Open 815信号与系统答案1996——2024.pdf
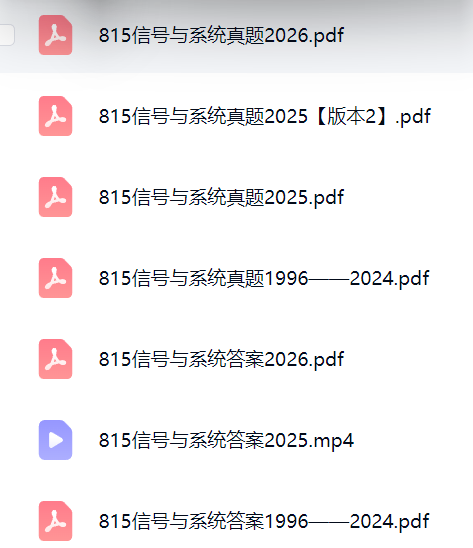Screen dimensions: 473x548 [264, 521]
